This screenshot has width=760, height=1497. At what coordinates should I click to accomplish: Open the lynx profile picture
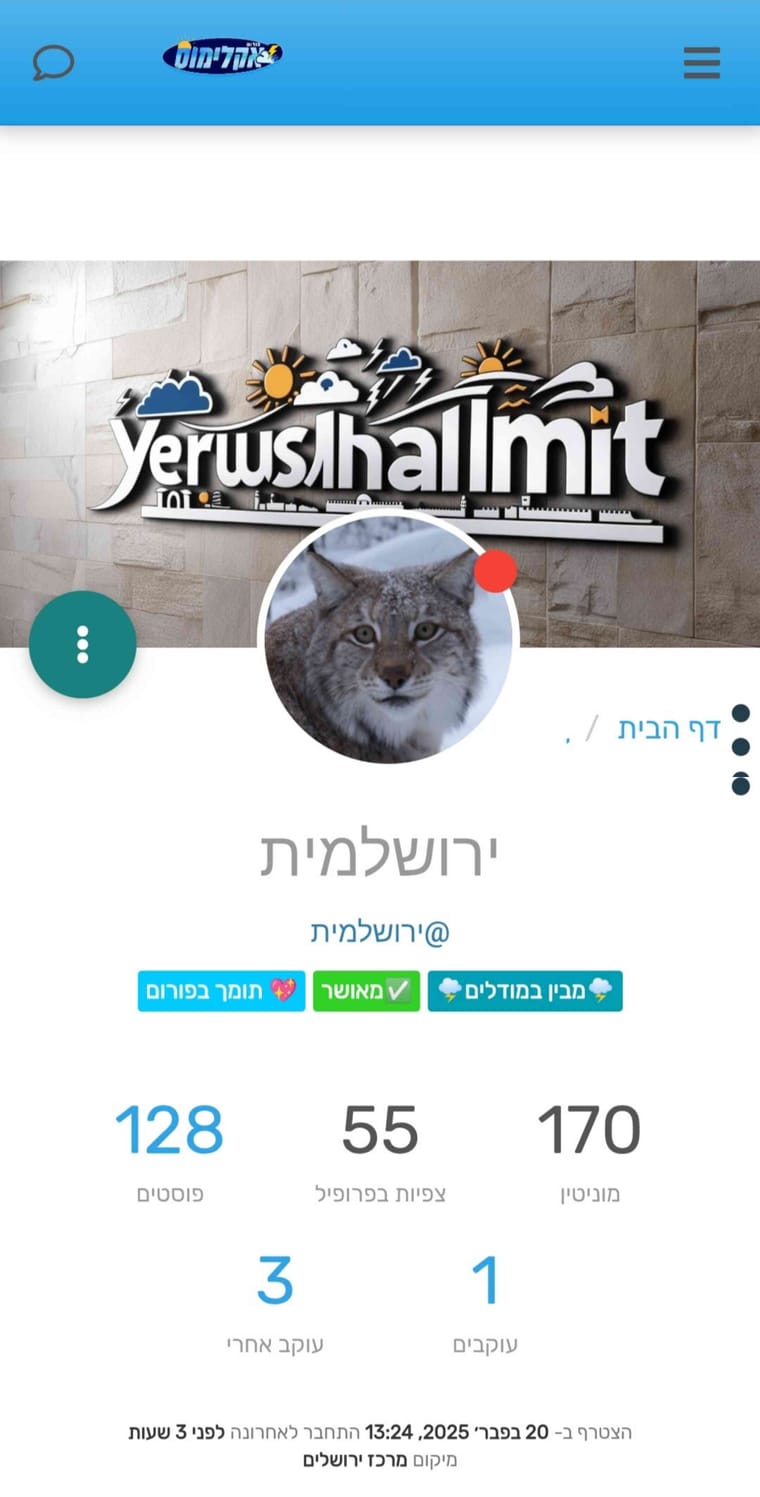(388, 640)
